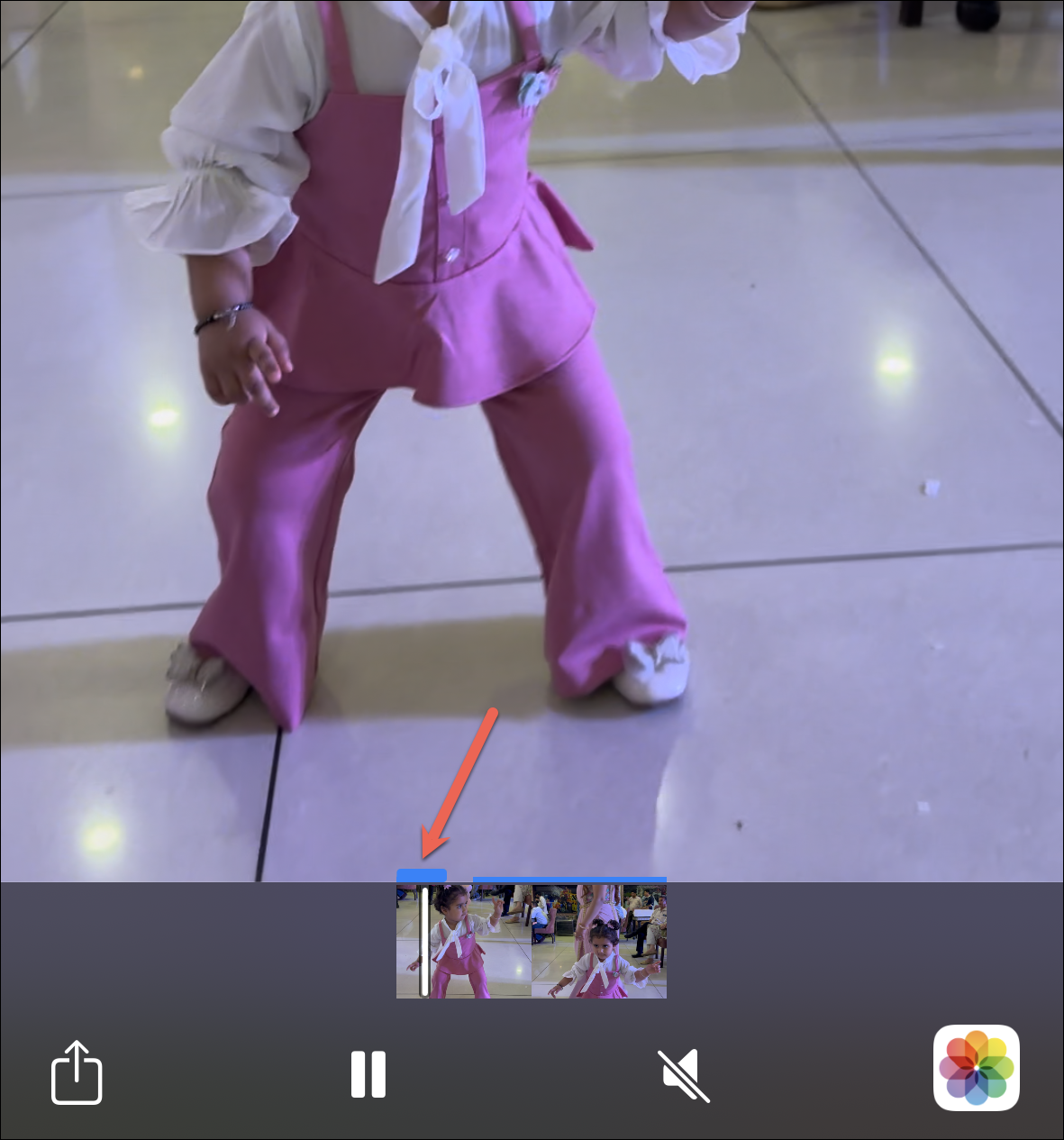Open the Photos app icon
The image size is (1064, 1140).
coord(977,1069)
